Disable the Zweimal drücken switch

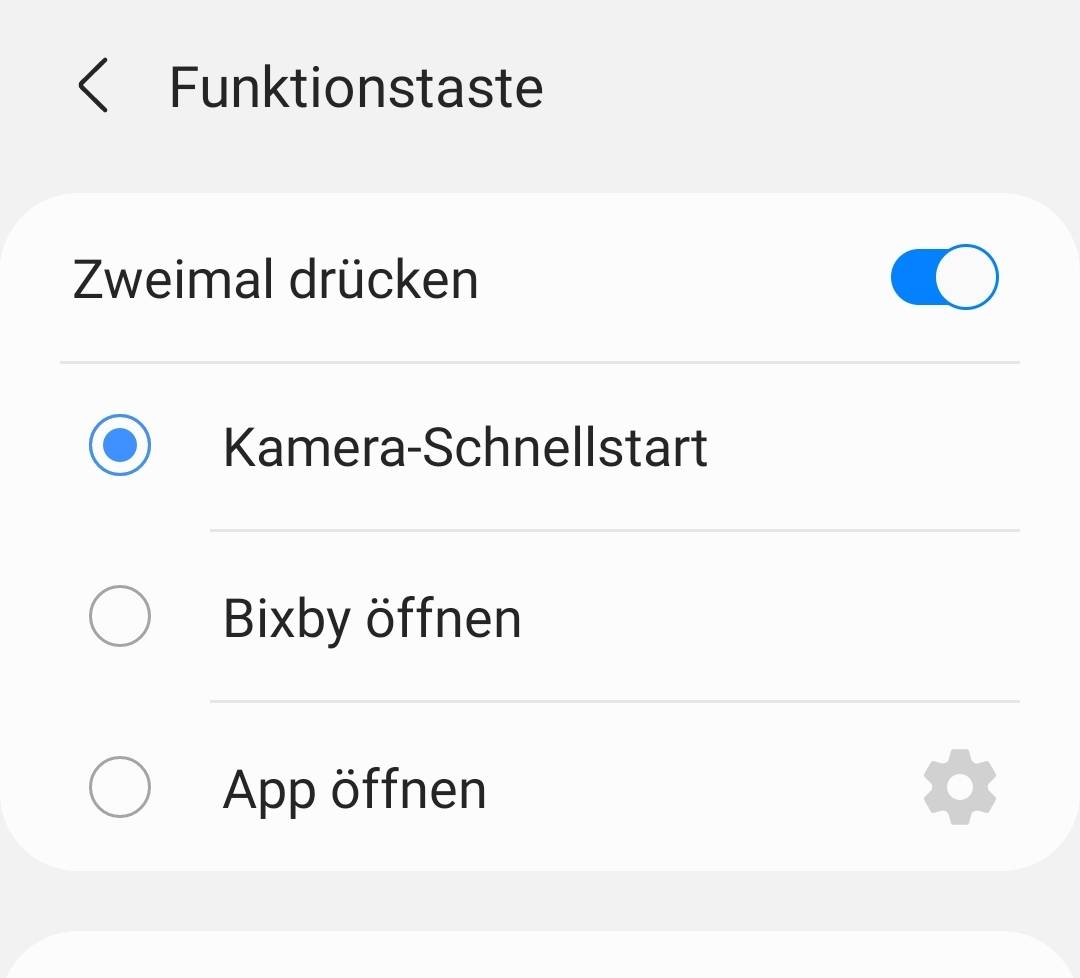tap(944, 277)
